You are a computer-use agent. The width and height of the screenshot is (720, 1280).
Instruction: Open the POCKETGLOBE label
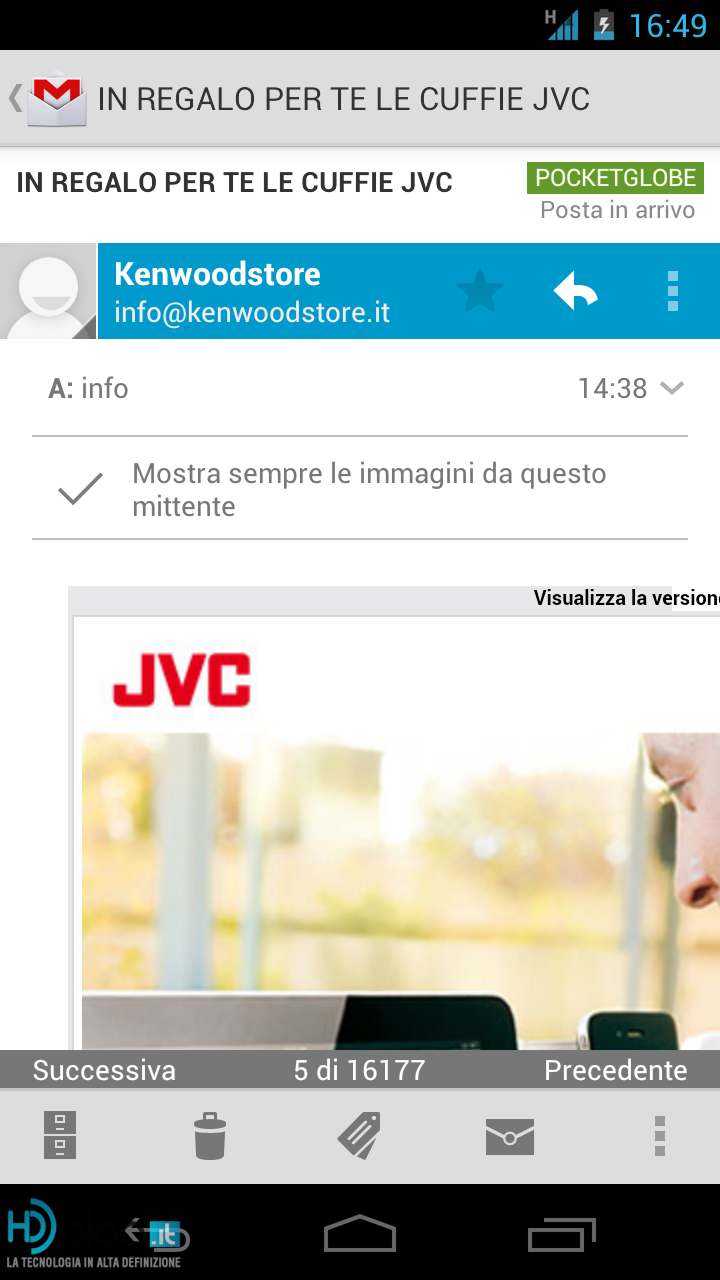(x=616, y=178)
